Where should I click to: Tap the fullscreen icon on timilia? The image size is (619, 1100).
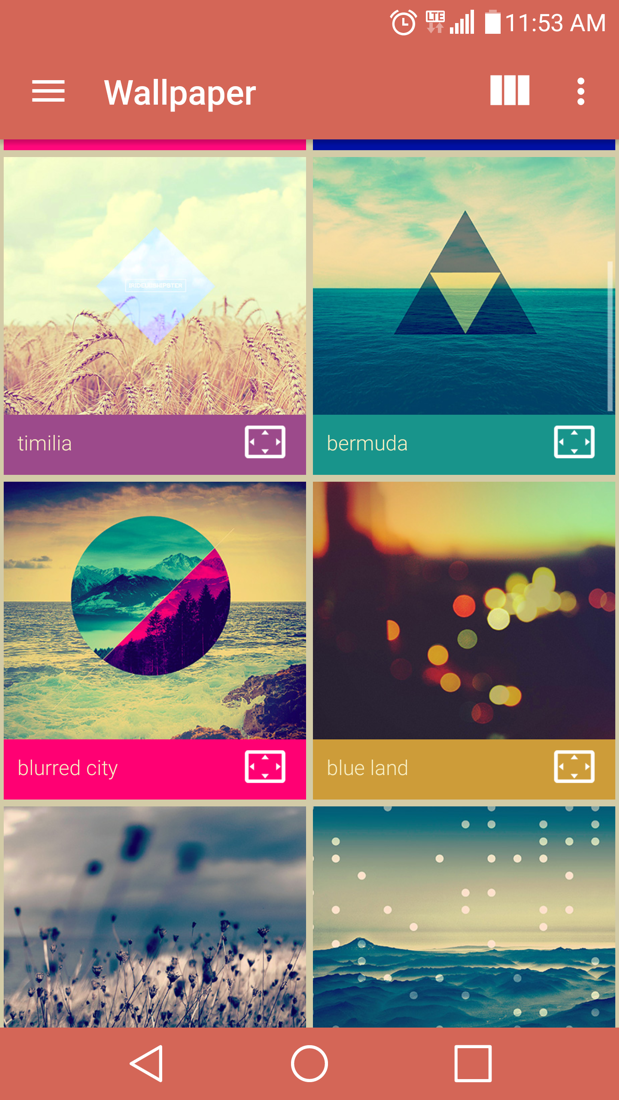tap(265, 442)
